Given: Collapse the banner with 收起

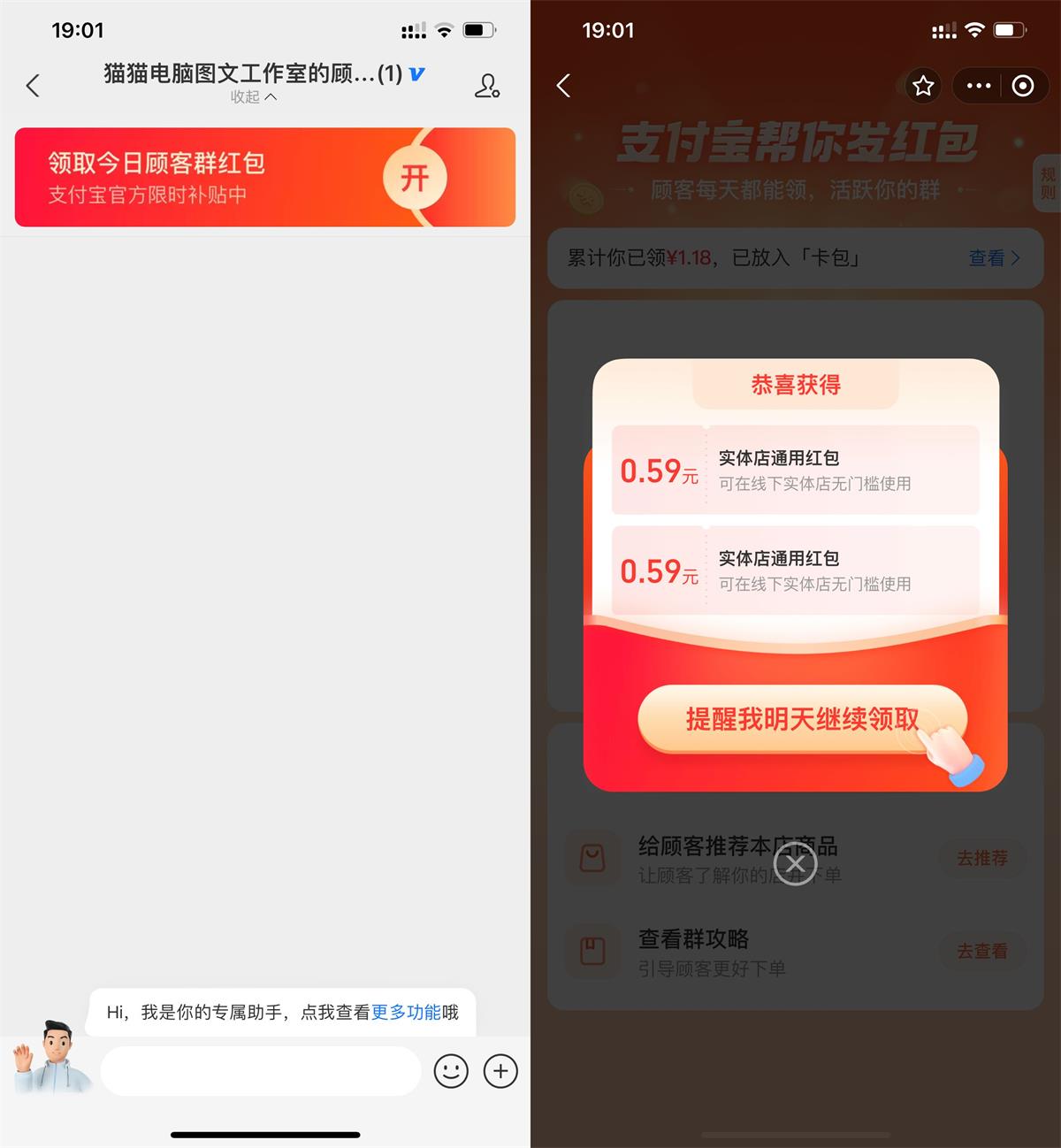Looking at the screenshot, I should 253,97.
